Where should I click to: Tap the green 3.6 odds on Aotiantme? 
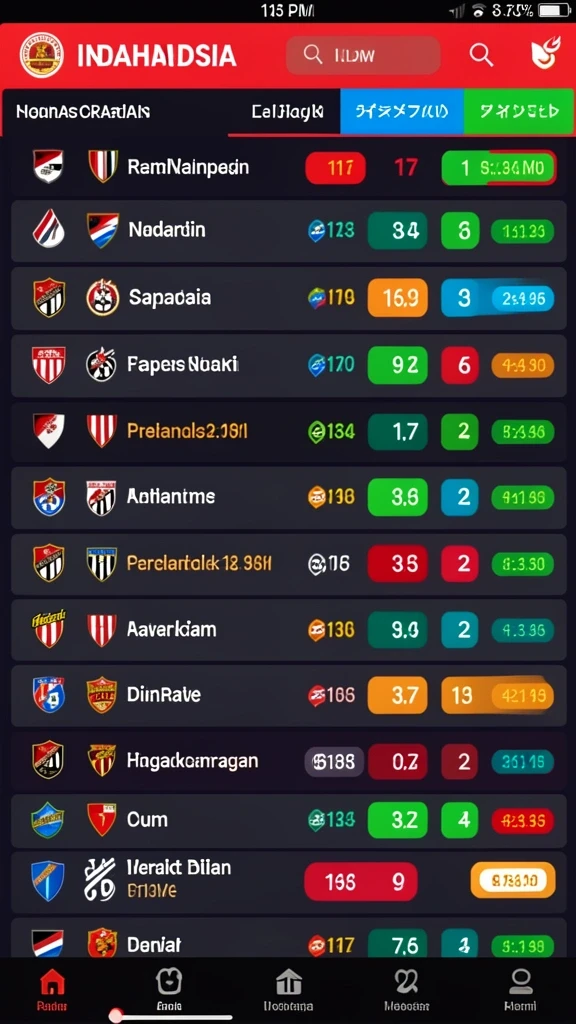[x=398, y=497]
